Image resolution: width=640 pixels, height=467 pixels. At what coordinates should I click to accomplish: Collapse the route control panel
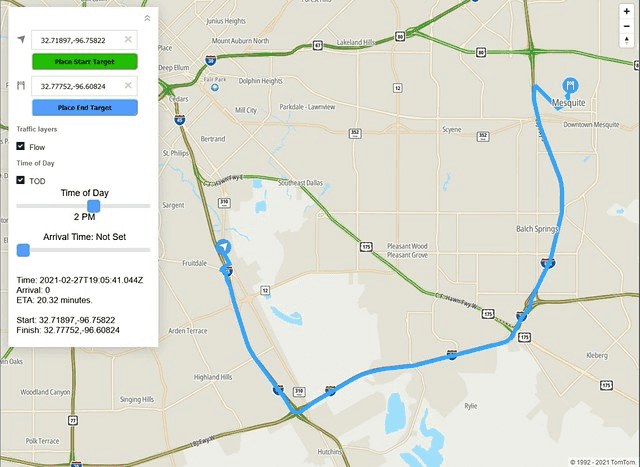coord(147,17)
